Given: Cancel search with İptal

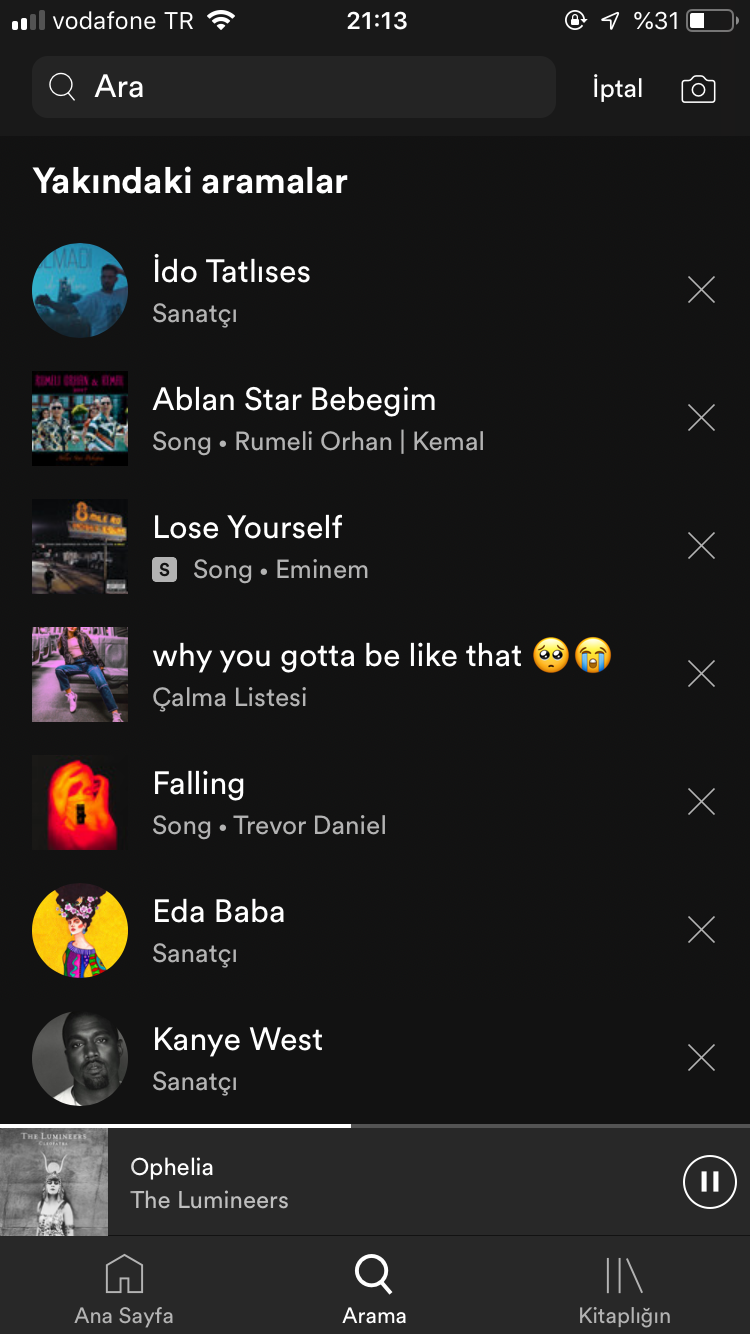Looking at the screenshot, I should (x=617, y=88).
